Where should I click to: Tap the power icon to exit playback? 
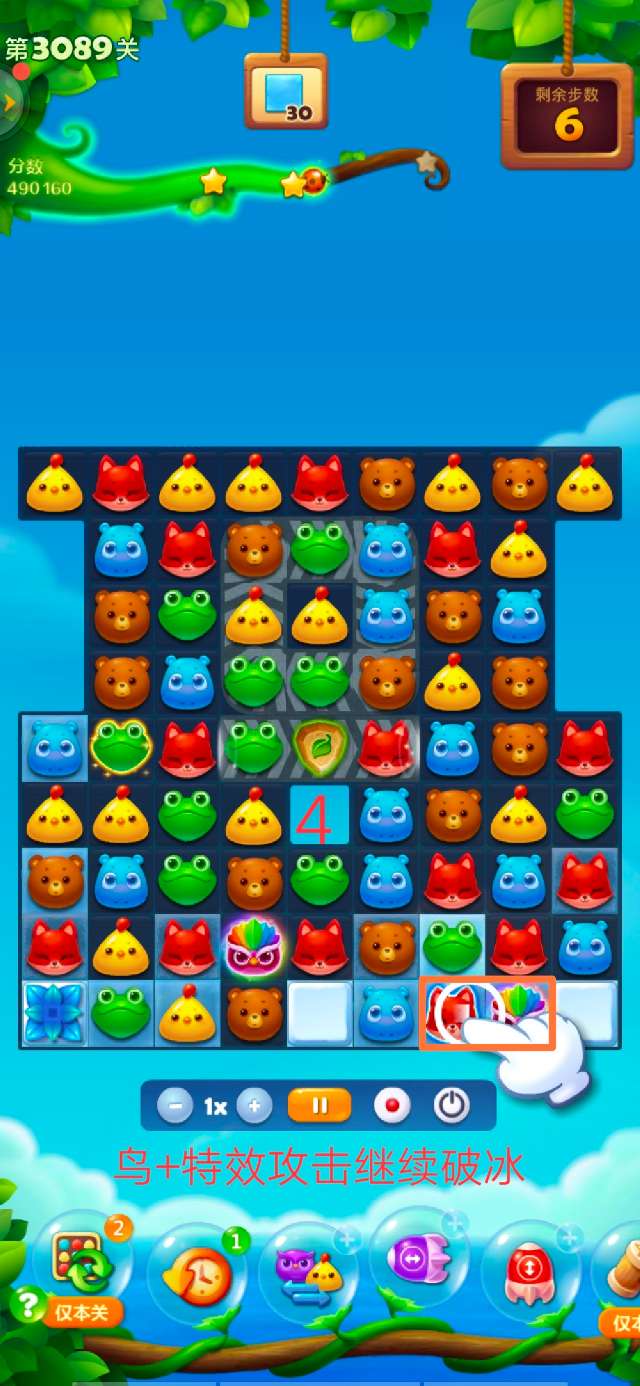click(x=452, y=1106)
